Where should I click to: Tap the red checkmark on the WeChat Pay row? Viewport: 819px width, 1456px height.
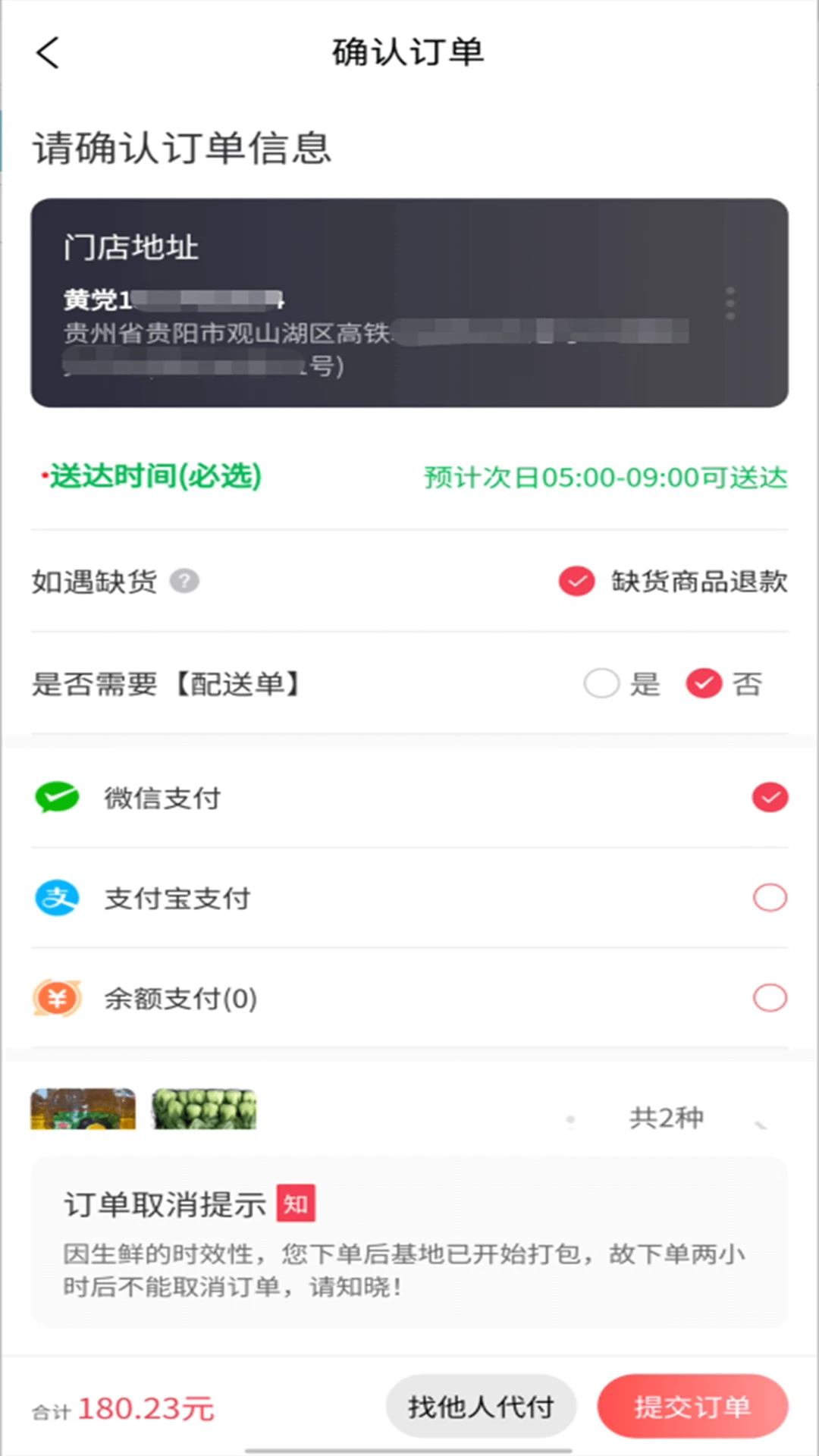click(770, 797)
